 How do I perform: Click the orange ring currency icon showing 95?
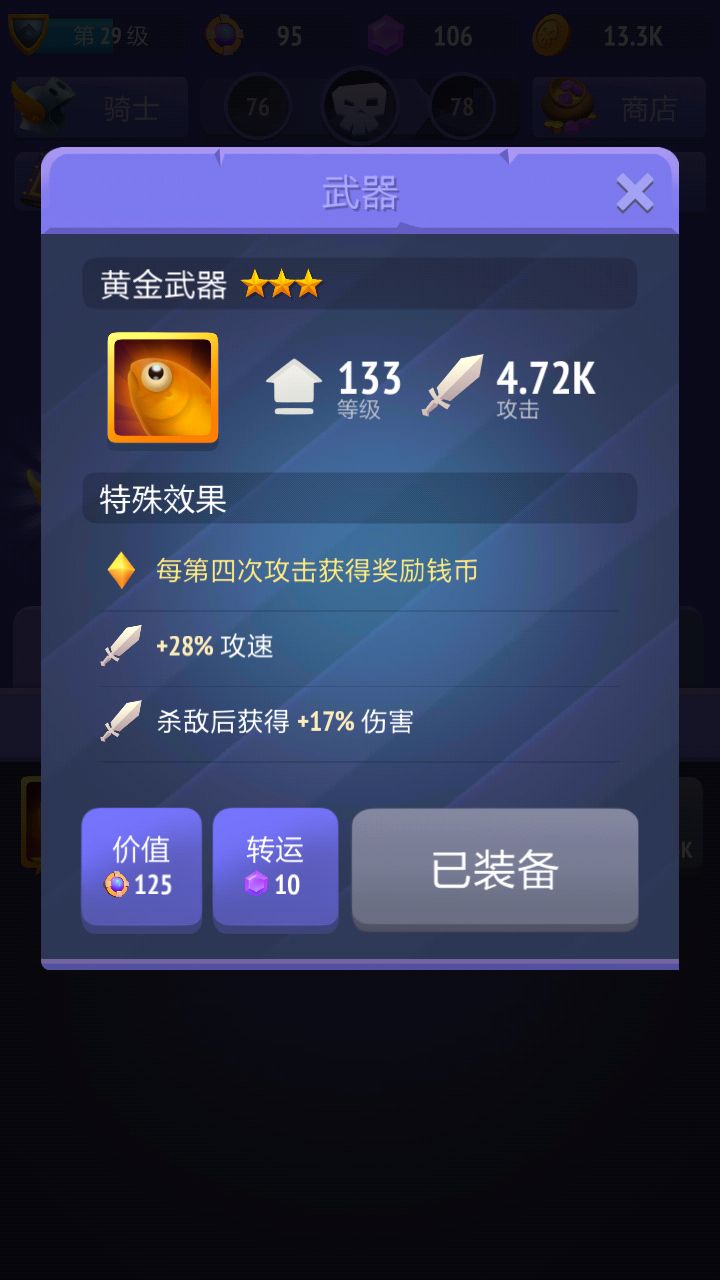(224, 33)
